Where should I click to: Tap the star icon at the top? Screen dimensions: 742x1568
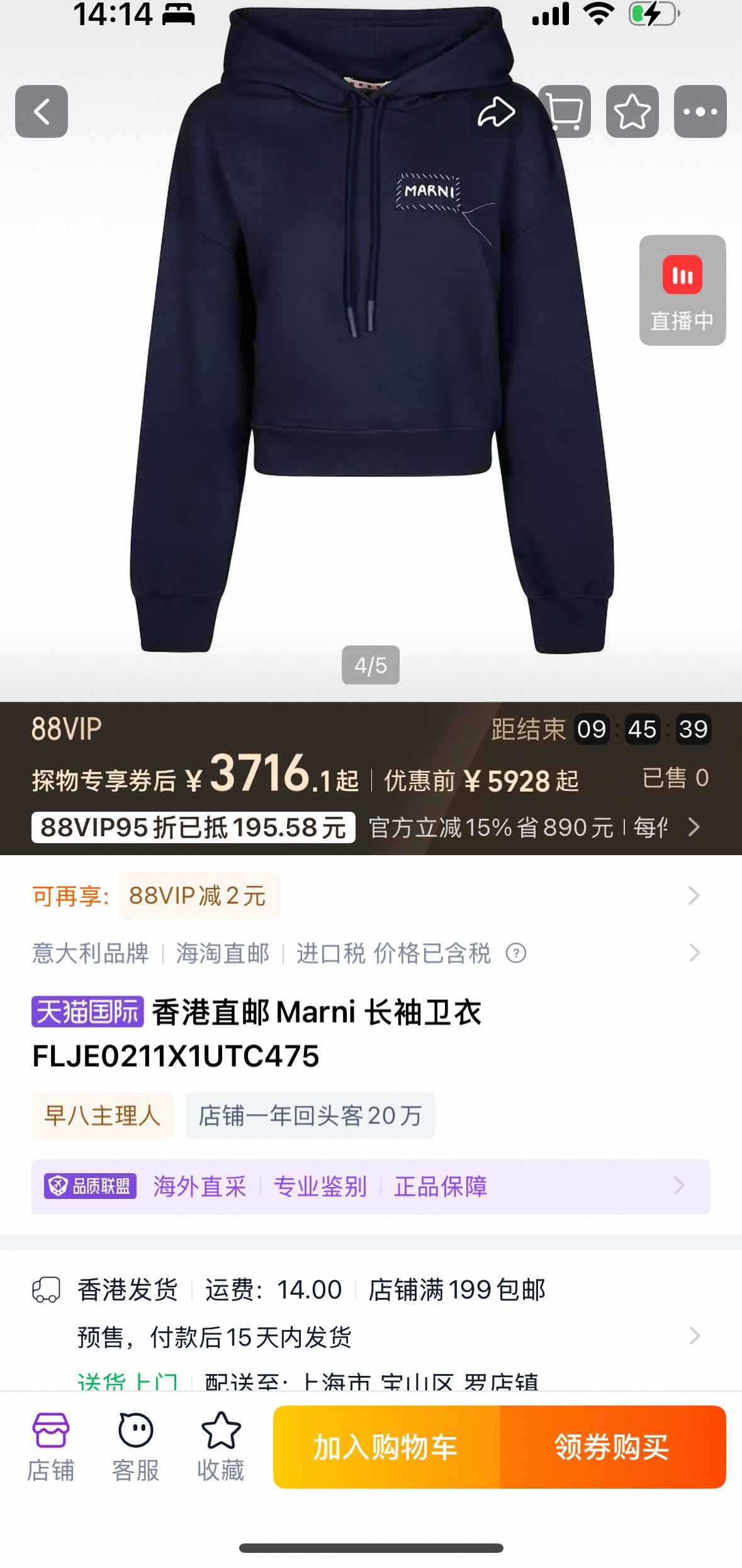632,111
